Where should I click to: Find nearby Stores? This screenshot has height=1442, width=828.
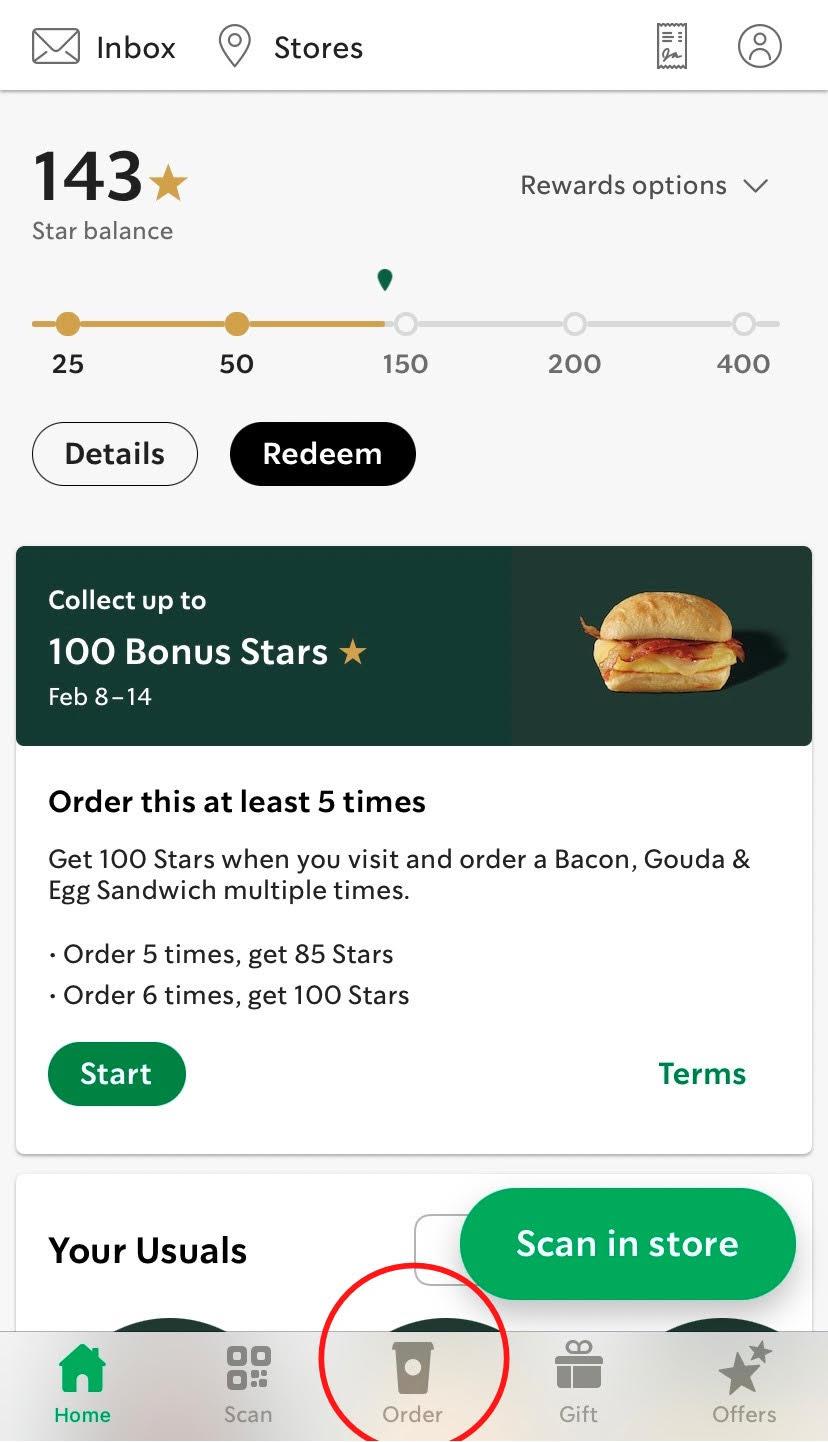click(290, 47)
